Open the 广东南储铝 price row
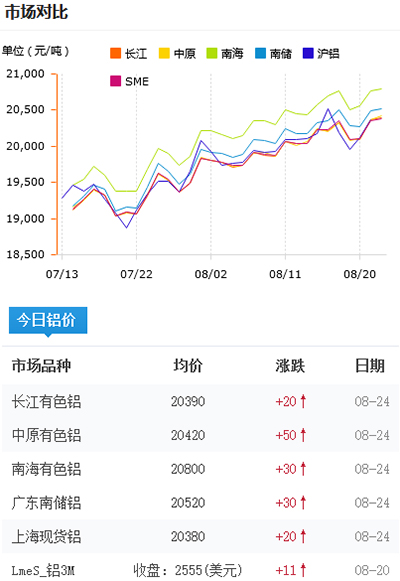The image size is (400, 581). (x=200, y=502)
